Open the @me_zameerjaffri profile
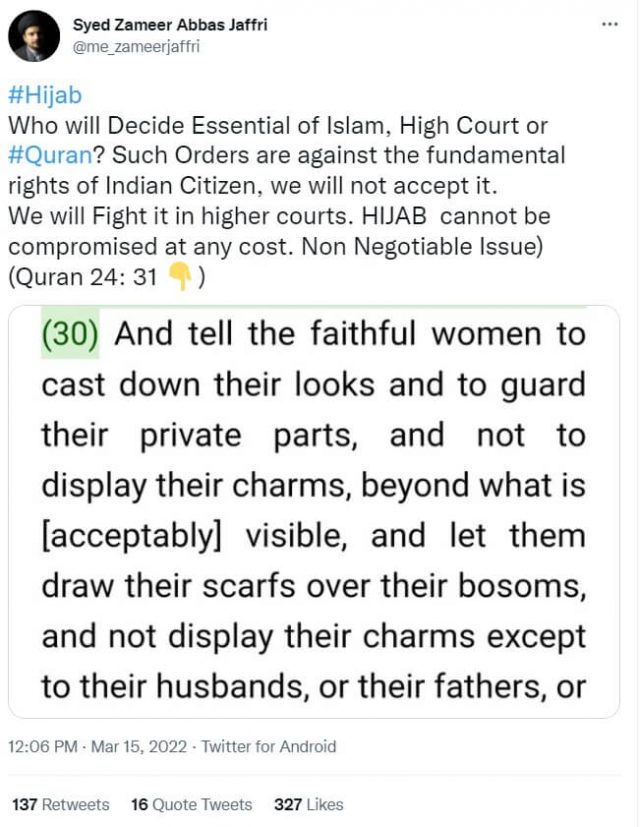The height and width of the screenshot is (827, 640). point(136,46)
